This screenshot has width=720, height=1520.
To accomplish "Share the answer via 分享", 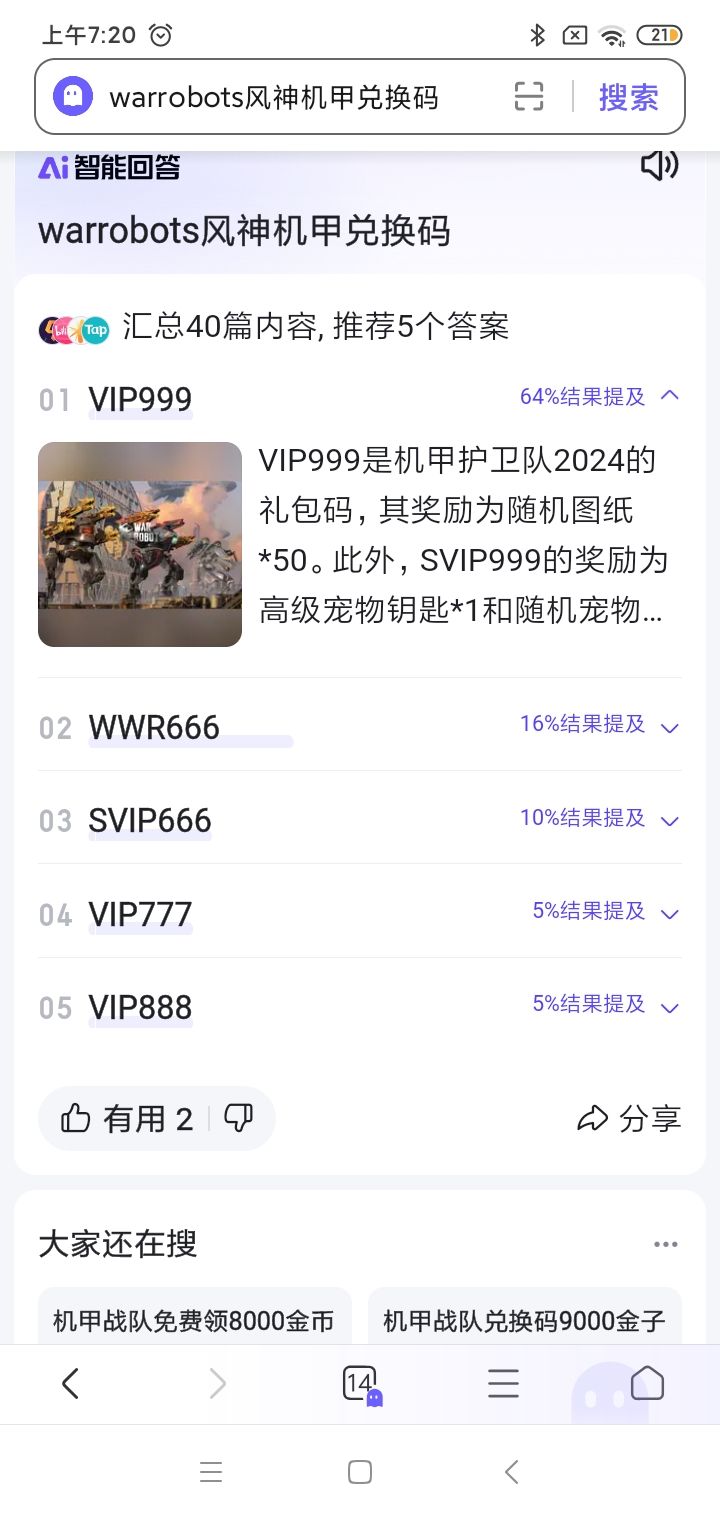I will tap(630, 1118).
